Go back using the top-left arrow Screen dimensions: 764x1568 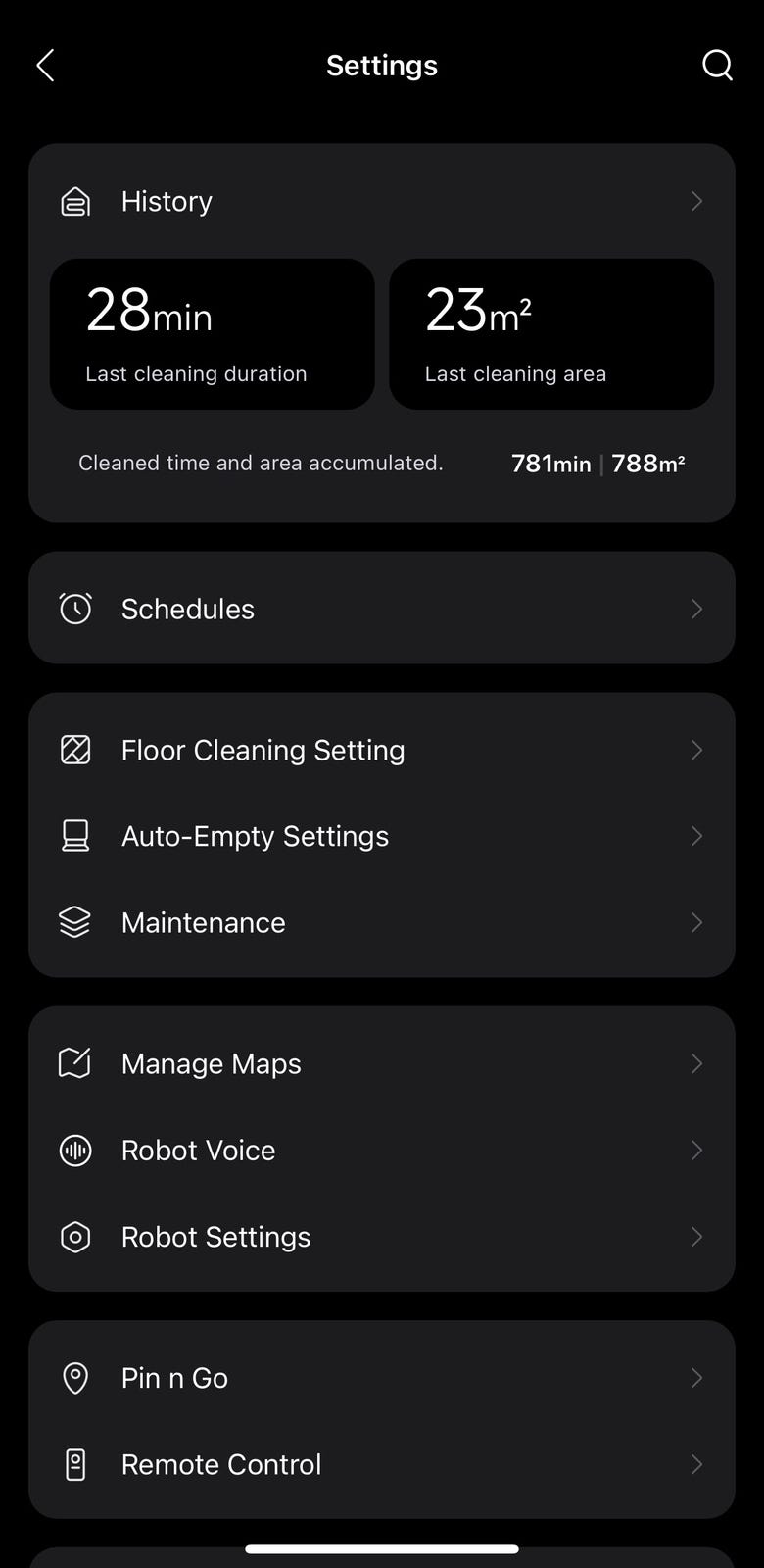coord(45,66)
